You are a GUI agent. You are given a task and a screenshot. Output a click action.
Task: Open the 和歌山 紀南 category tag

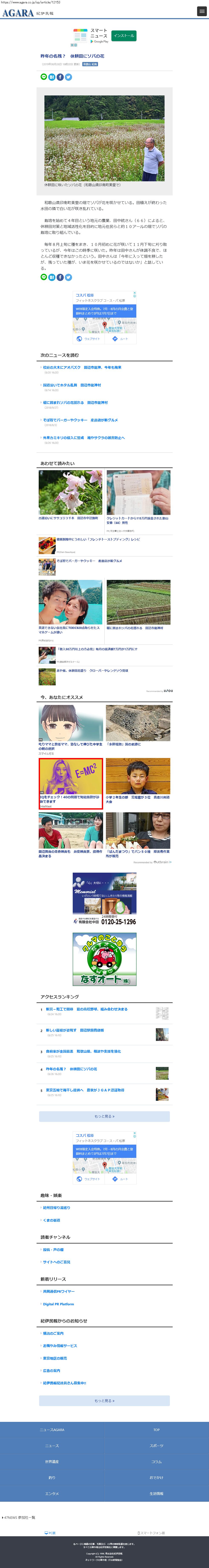[90, 64]
